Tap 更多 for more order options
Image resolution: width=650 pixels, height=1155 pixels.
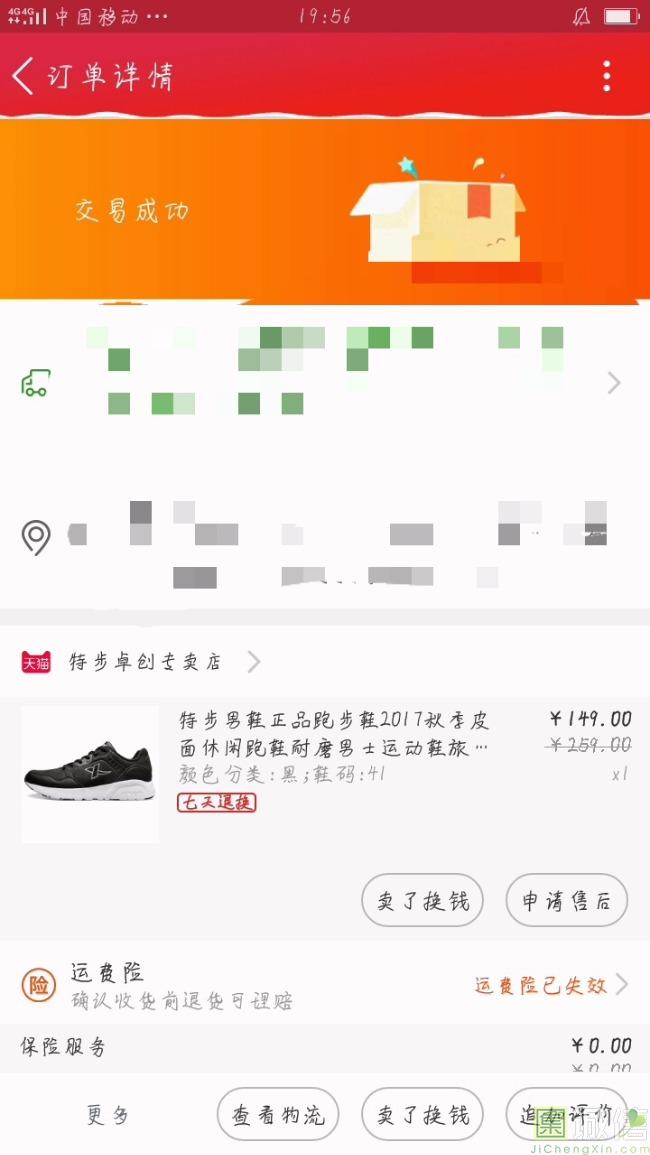pos(107,1115)
